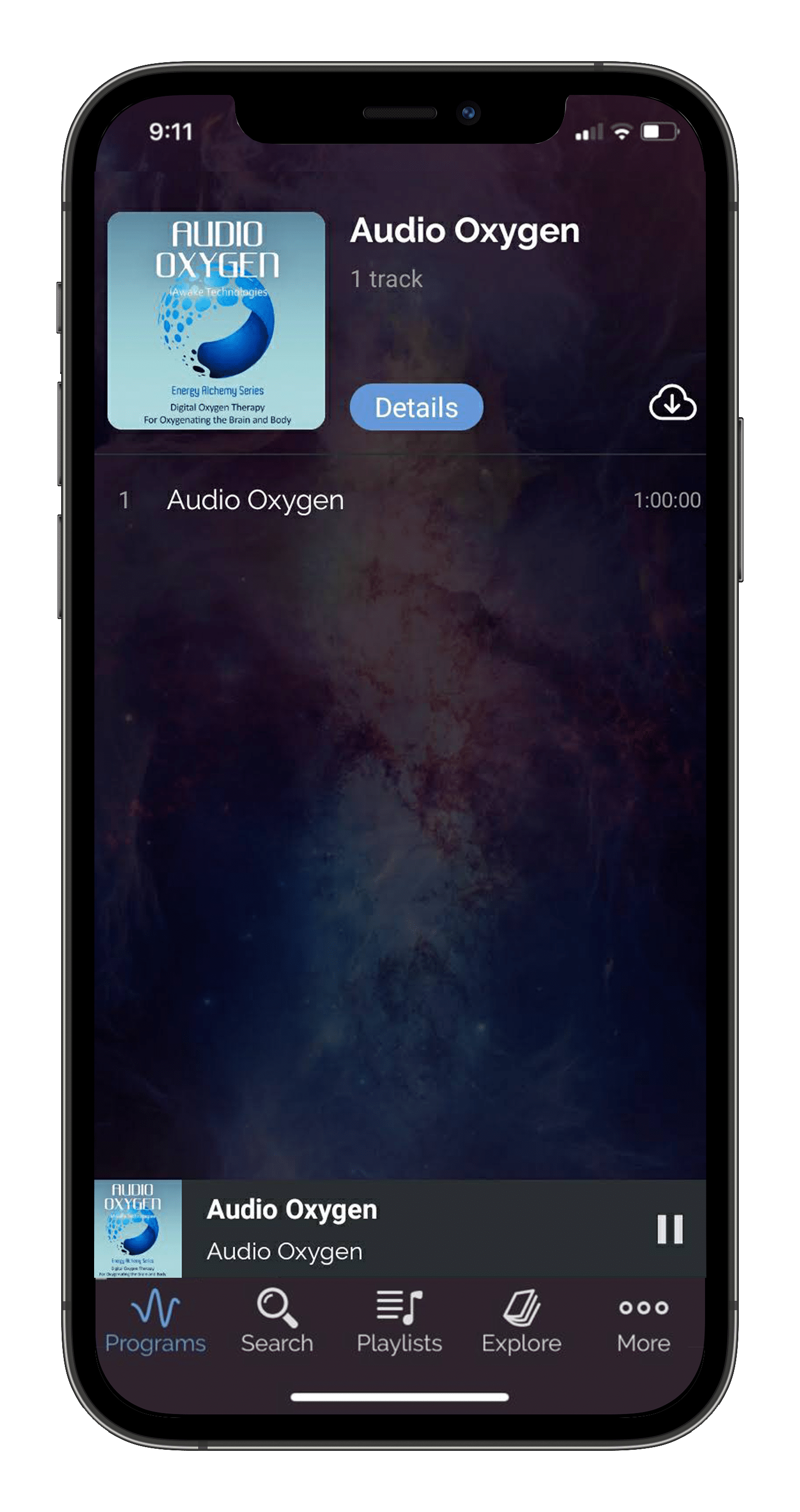Go to the Playlists tab

pyautogui.click(x=399, y=1321)
